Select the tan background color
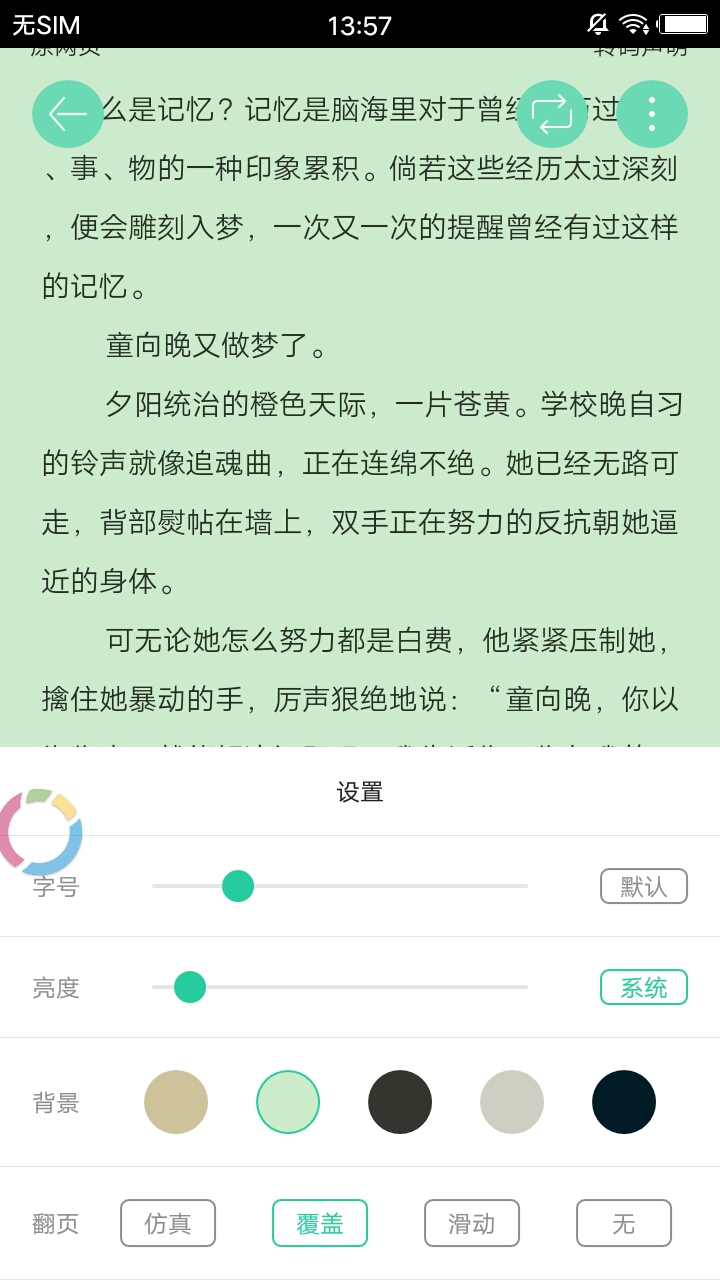Screen dimensions: 720x1280 (176, 1102)
